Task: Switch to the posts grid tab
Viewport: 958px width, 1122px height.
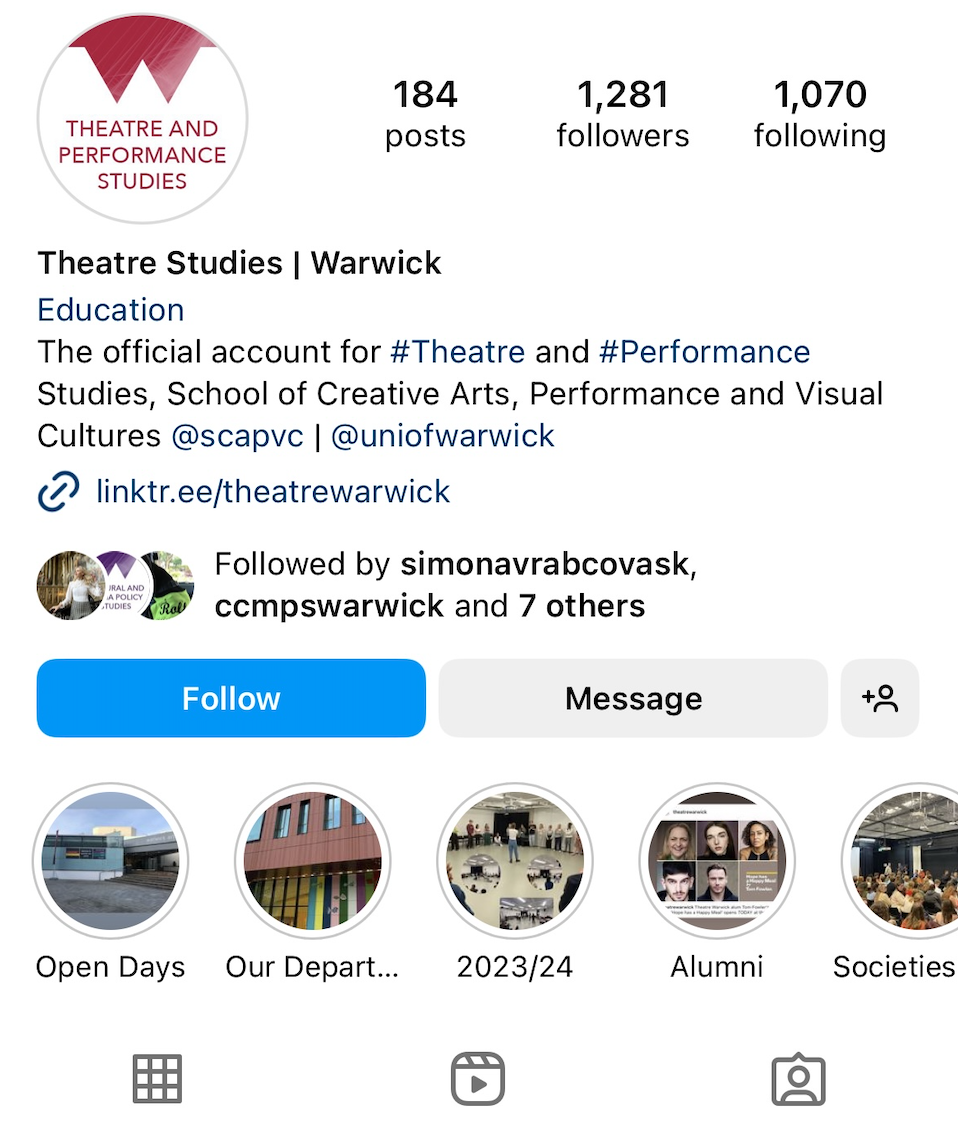Action: click(157, 1078)
